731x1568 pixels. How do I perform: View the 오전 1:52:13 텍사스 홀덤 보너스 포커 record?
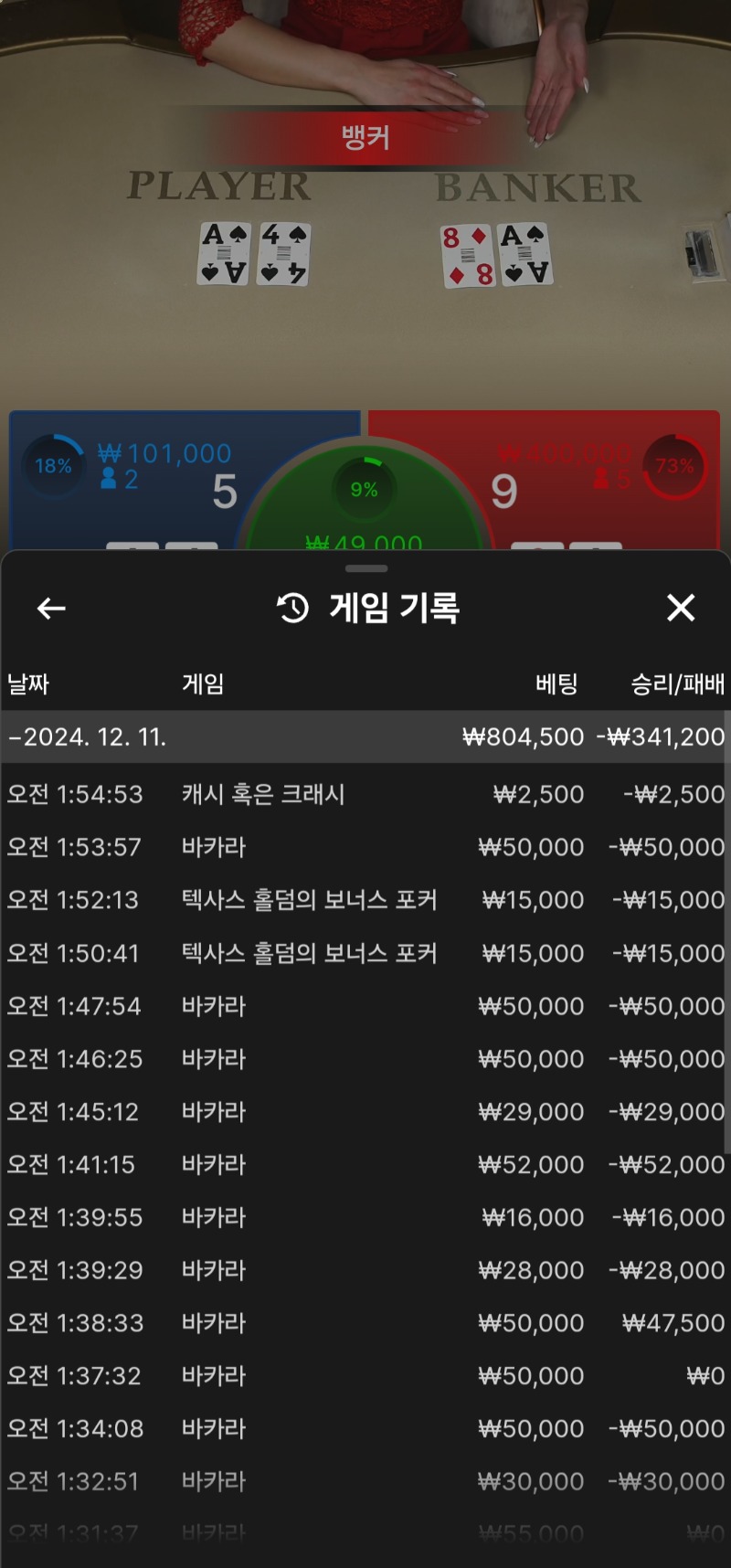pyautogui.click(x=364, y=901)
